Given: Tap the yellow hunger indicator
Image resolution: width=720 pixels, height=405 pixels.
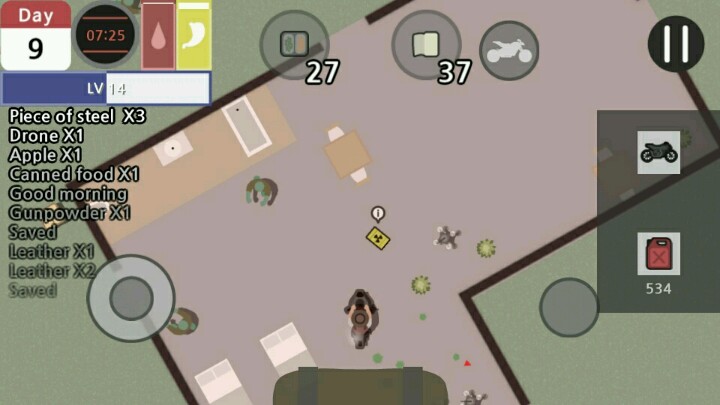Looking at the screenshot, I should (194, 36).
